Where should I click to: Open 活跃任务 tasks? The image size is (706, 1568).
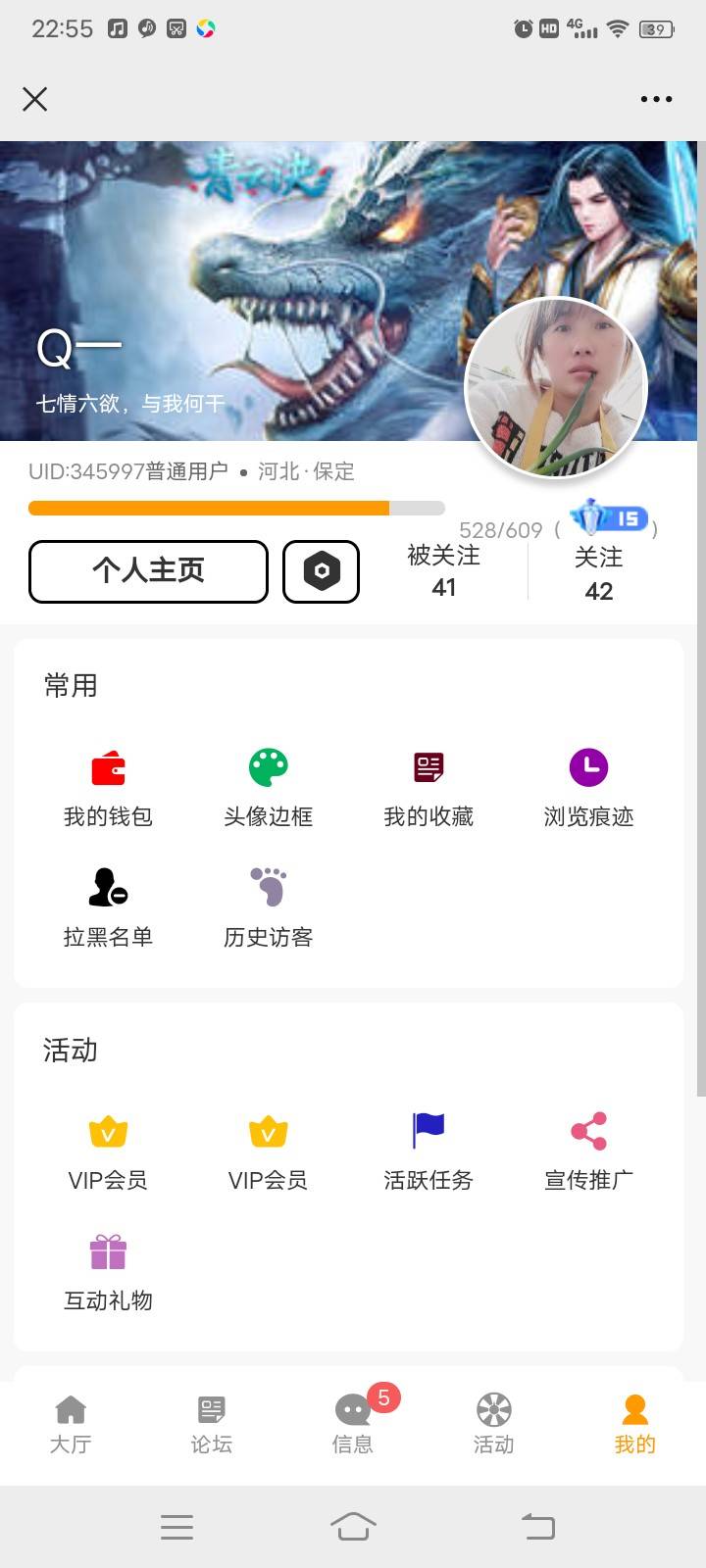[x=429, y=1151]
